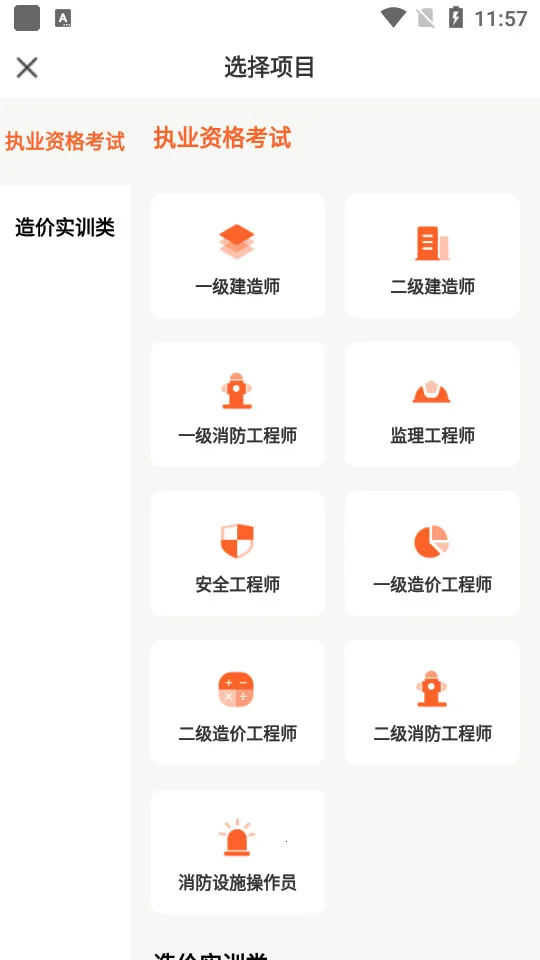Choose 二级消防工程师
The width and height of the screenshot is (540, 960).
(x=432, y=703)
